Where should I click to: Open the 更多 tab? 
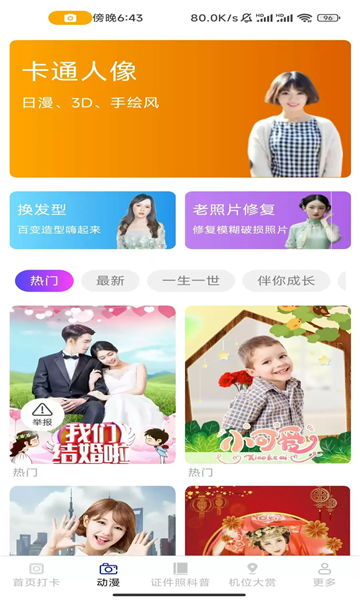[x=324, y=575]
